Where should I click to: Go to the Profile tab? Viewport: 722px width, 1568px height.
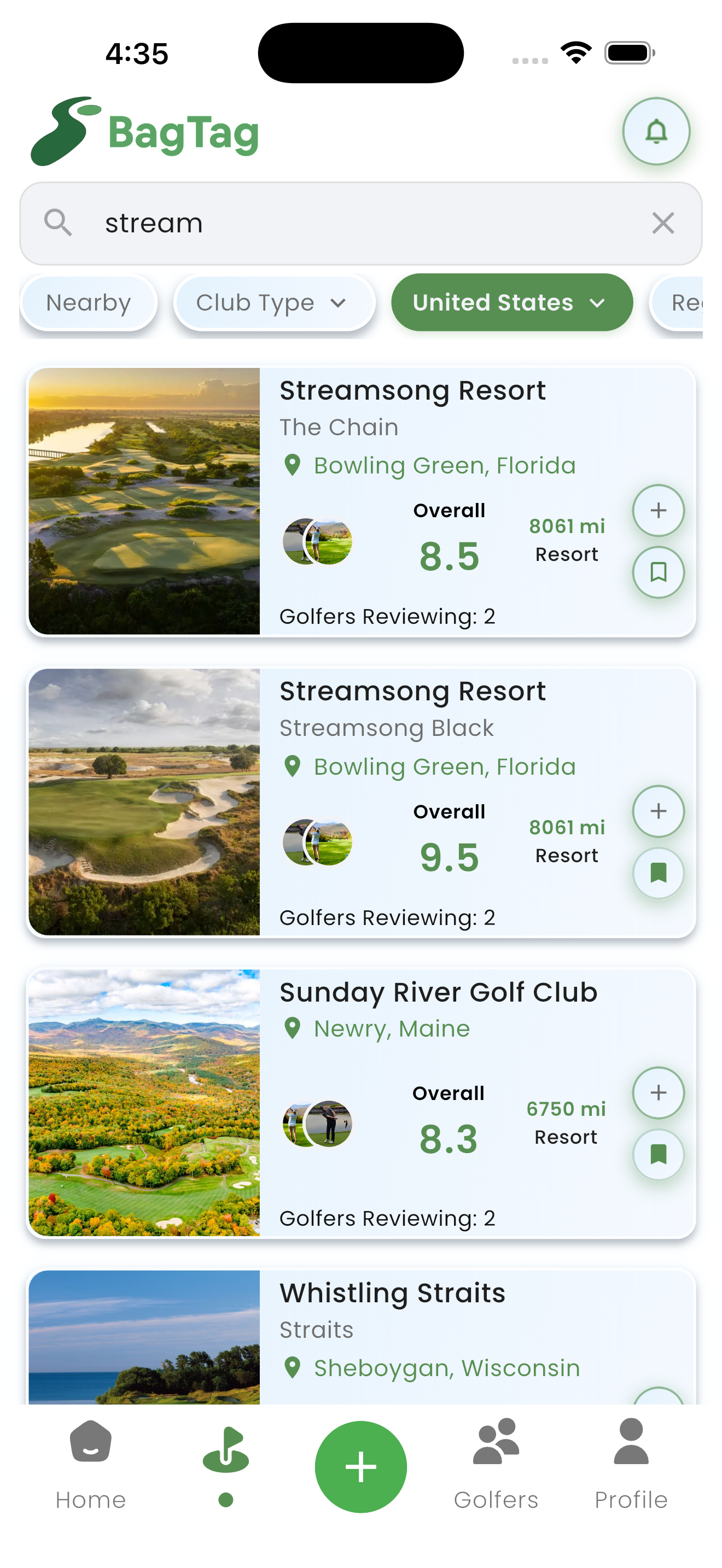click(x=631, y=1465)
